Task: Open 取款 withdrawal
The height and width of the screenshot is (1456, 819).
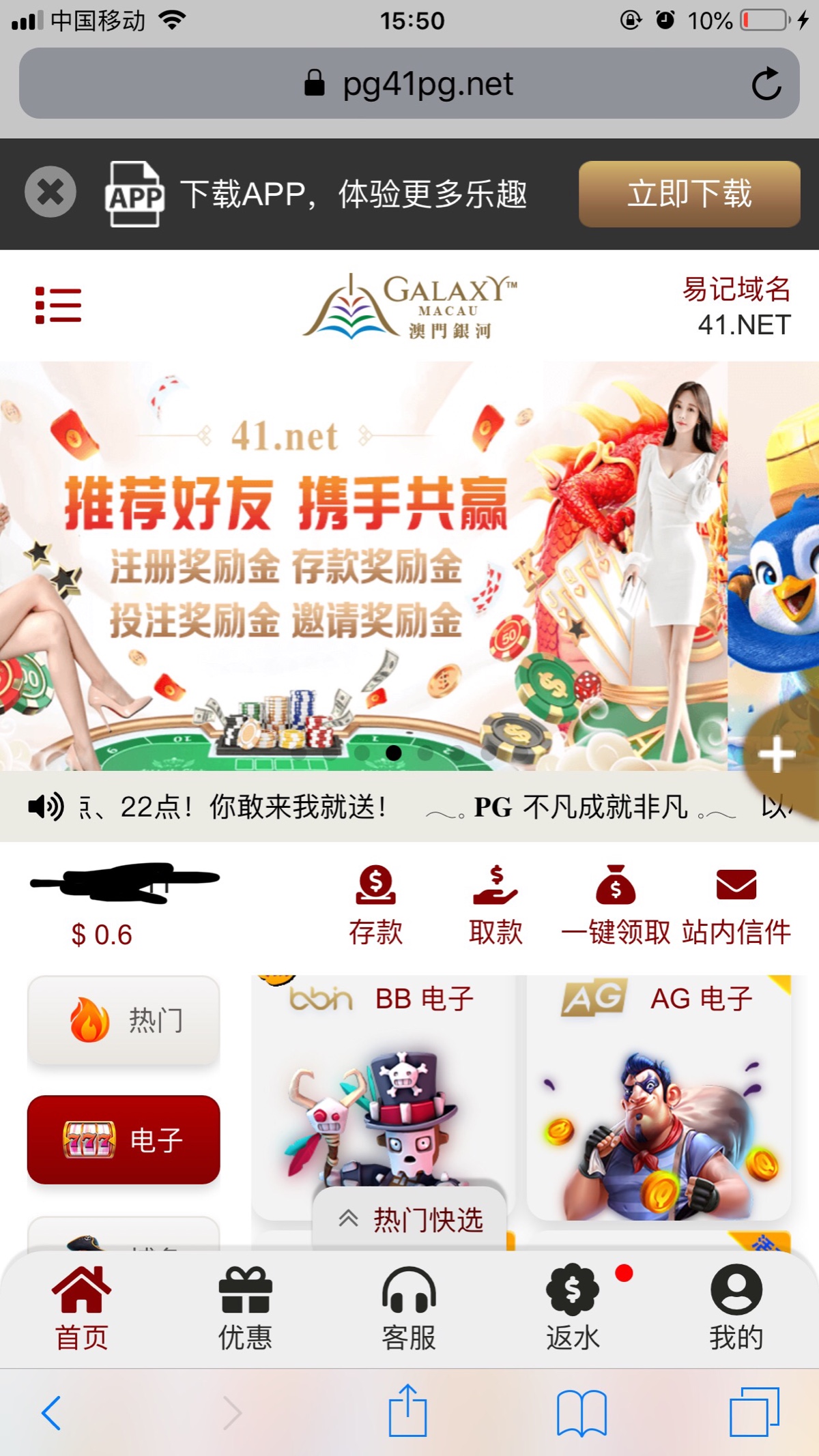Action: tap(495, 905)
